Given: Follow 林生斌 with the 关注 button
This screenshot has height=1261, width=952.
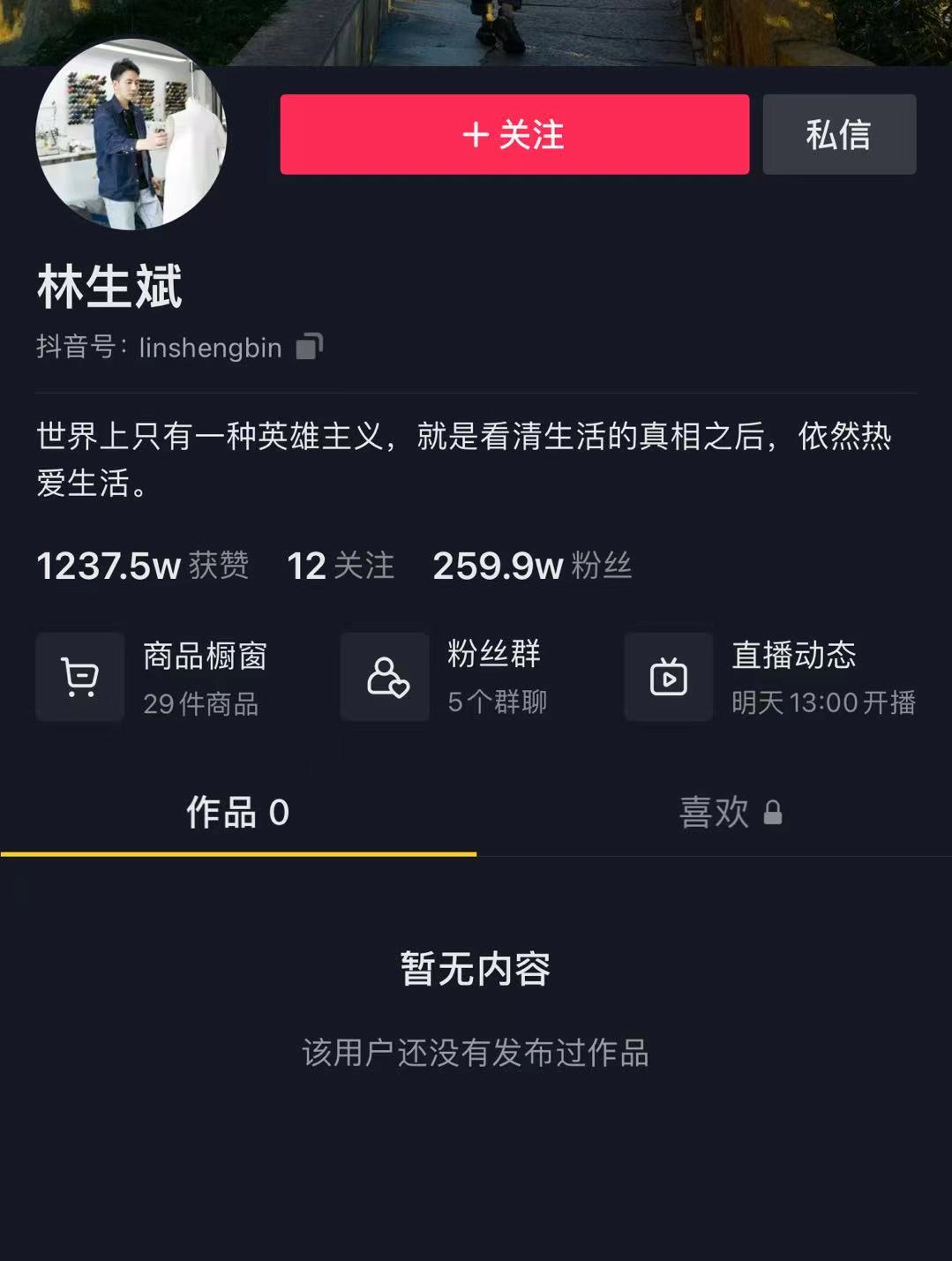Looking at the screenshot, I should click(514, 134).
